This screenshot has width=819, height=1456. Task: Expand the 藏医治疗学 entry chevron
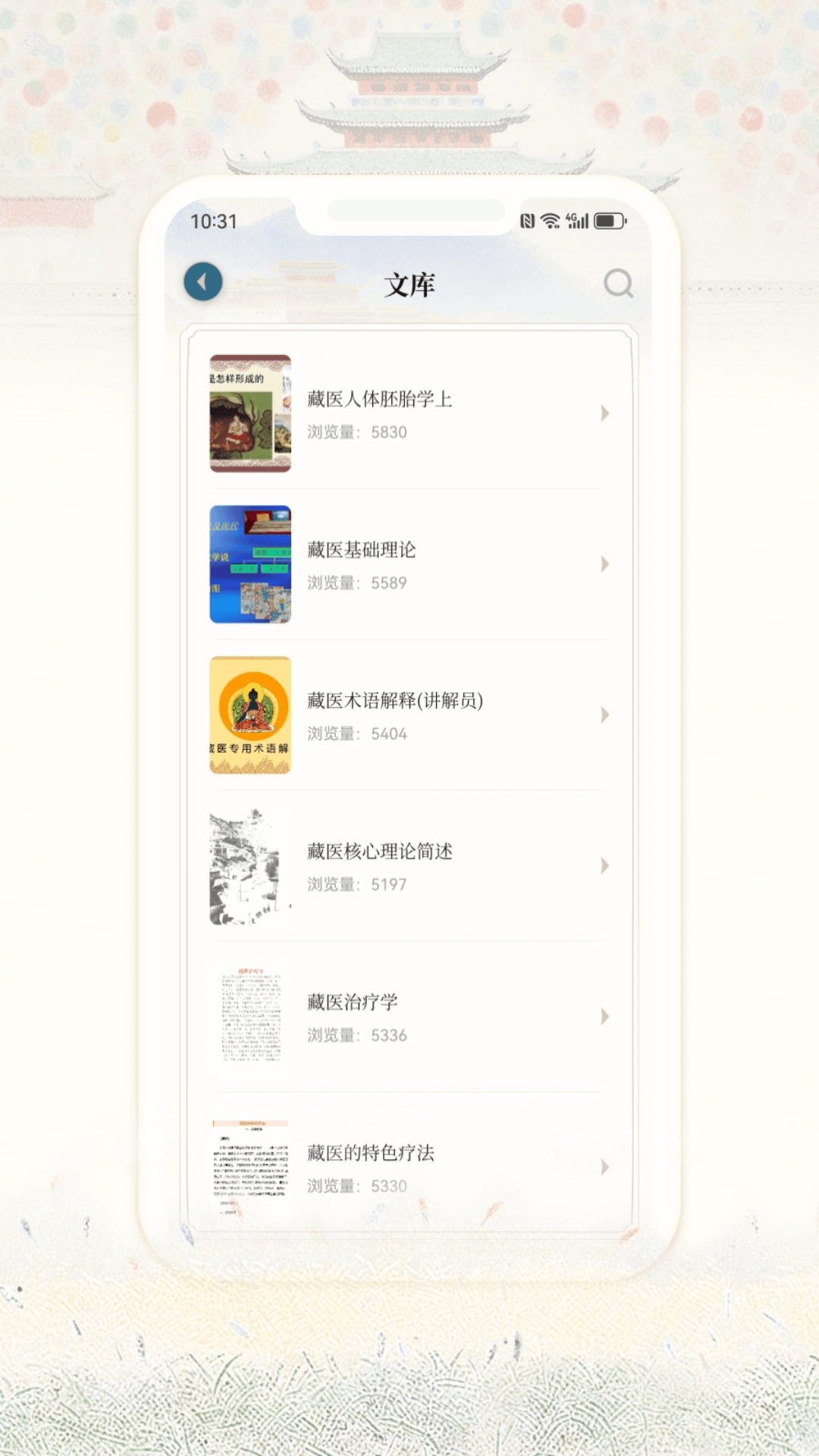604,1017
